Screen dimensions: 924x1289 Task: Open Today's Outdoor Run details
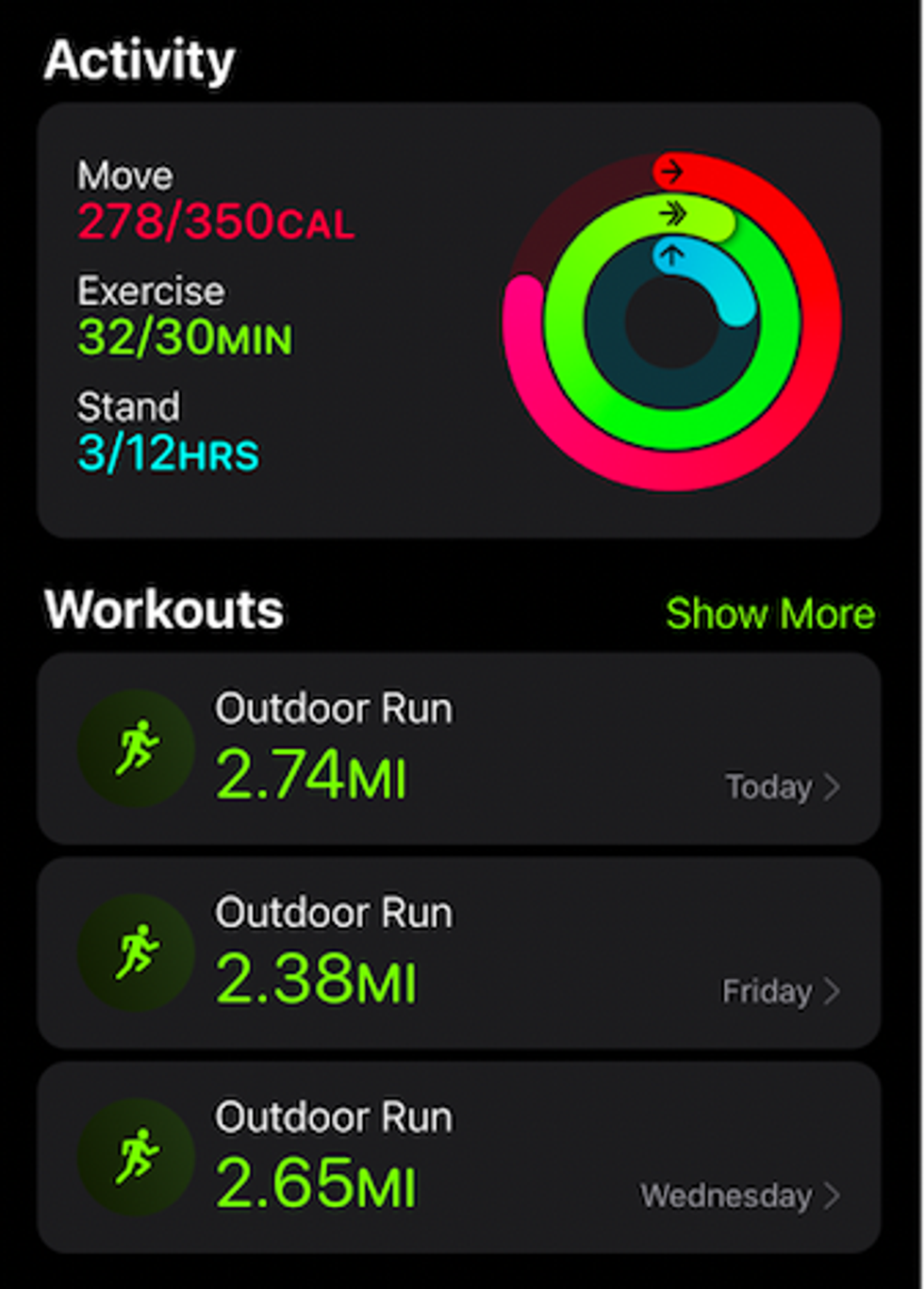click(833, 786)
